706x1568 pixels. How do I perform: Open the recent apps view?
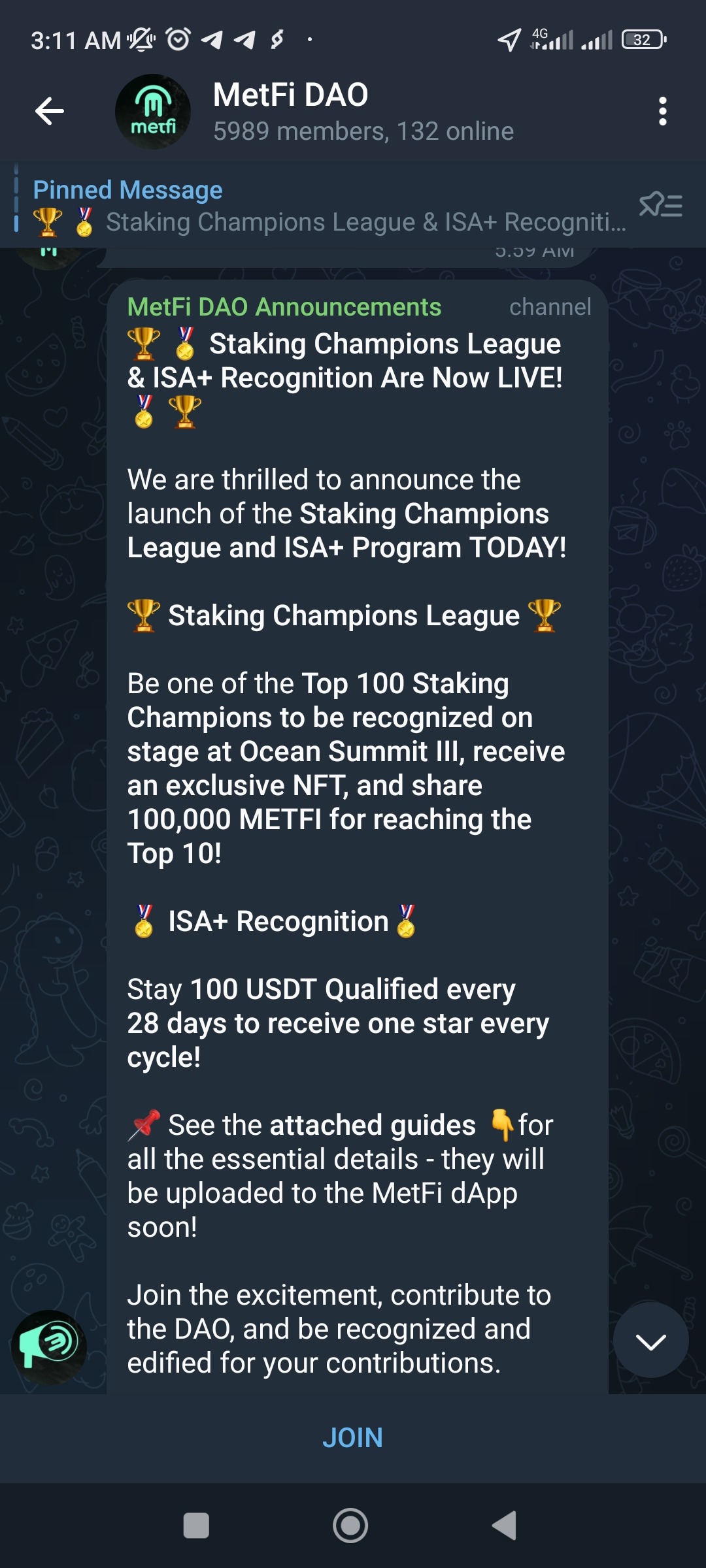coord(196,1526)
